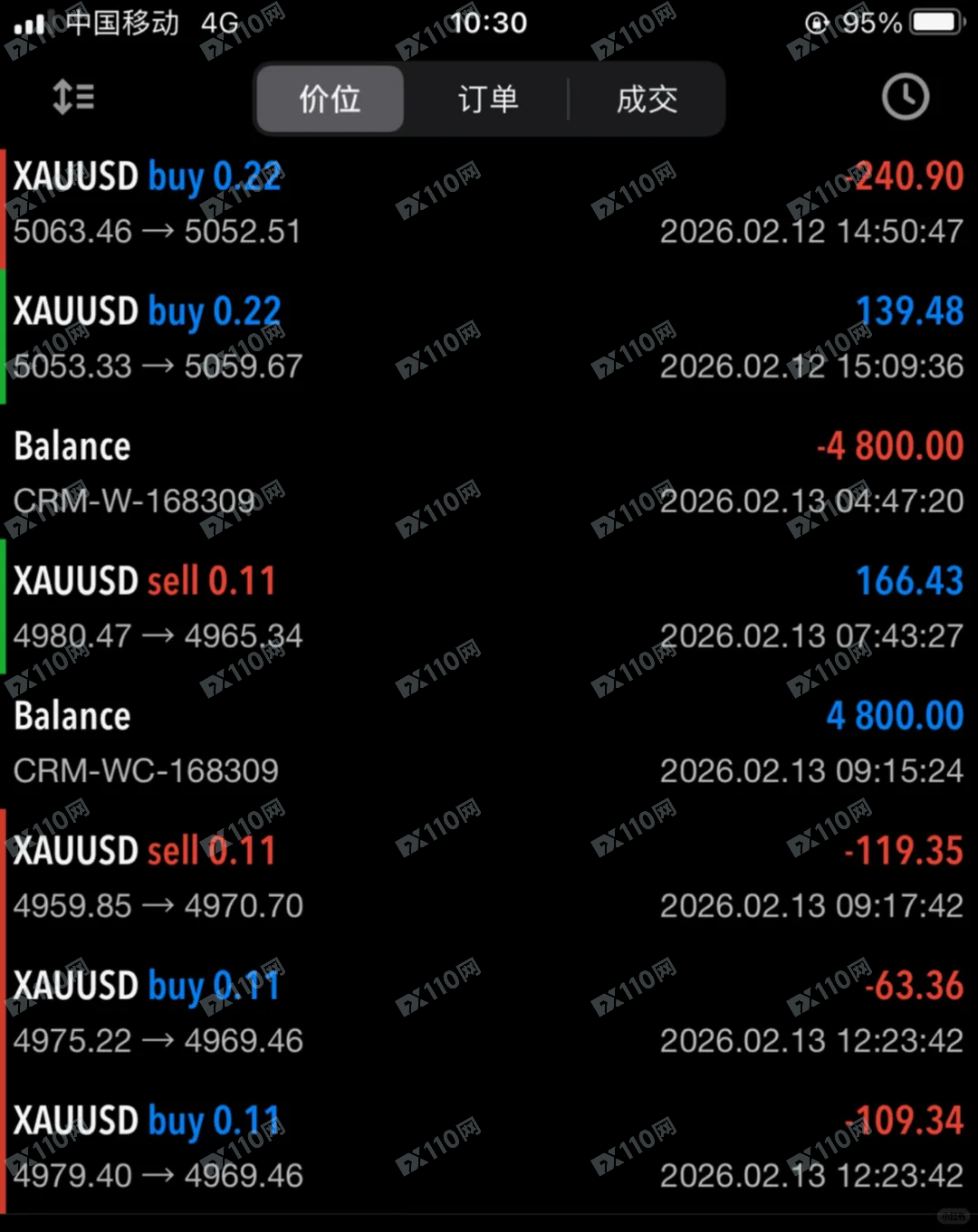Open the sort order icon
Screen dimensions: 978x1232
[73, 97]
